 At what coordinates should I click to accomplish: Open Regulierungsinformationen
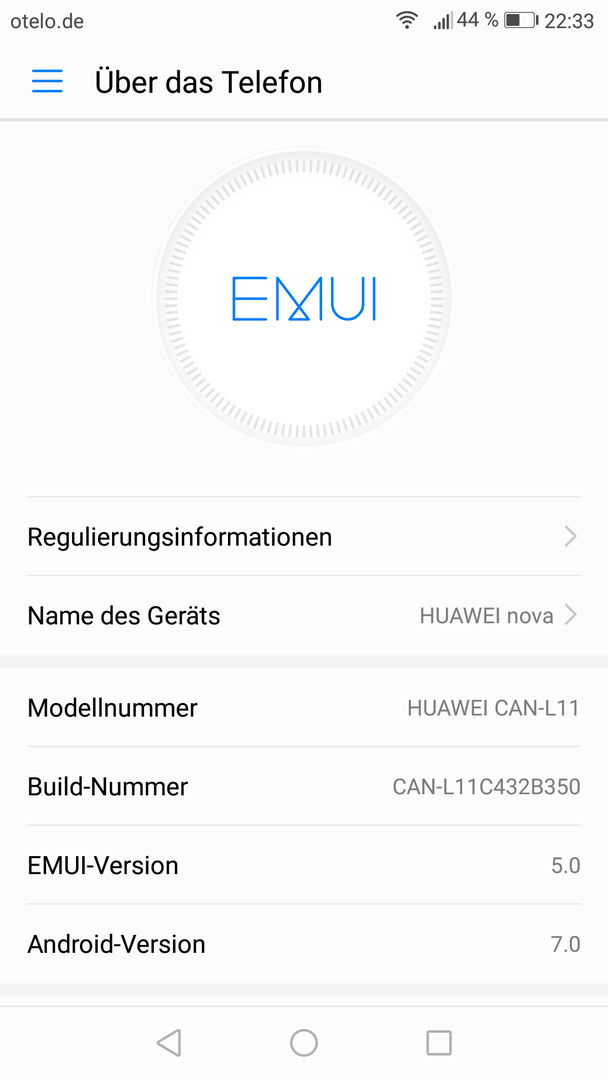pyautogui.click(x=303, y=537)
